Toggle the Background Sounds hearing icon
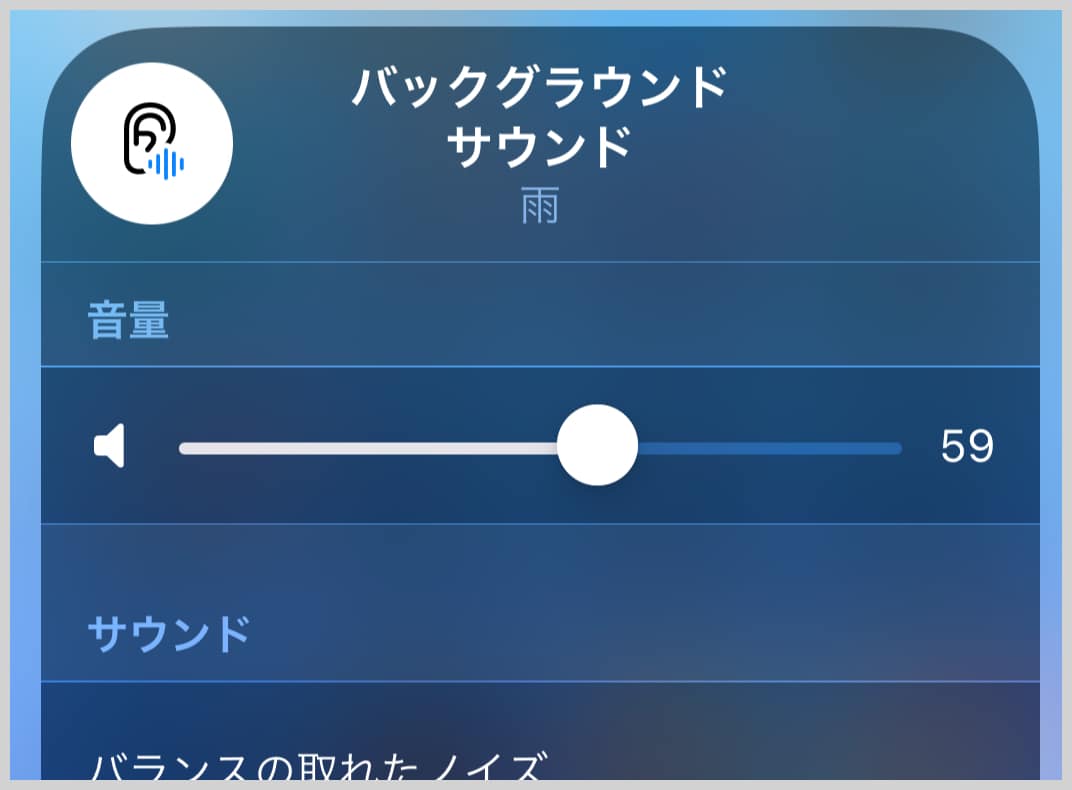1072x790 pixels. tap(152, 145)
